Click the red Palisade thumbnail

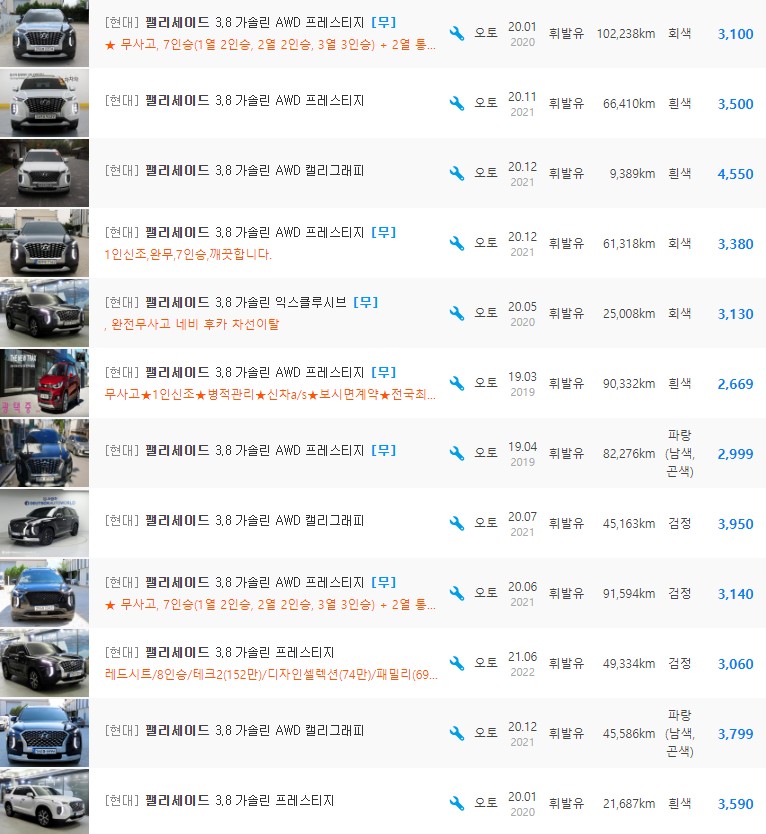44,382
